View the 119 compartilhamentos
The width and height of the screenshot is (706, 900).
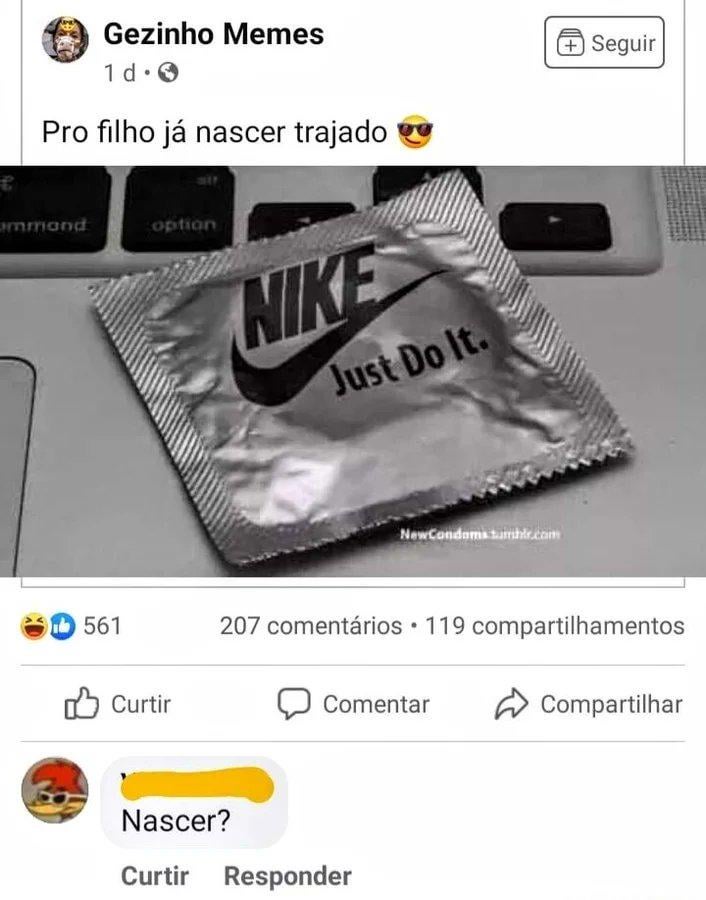click(554, 626)
